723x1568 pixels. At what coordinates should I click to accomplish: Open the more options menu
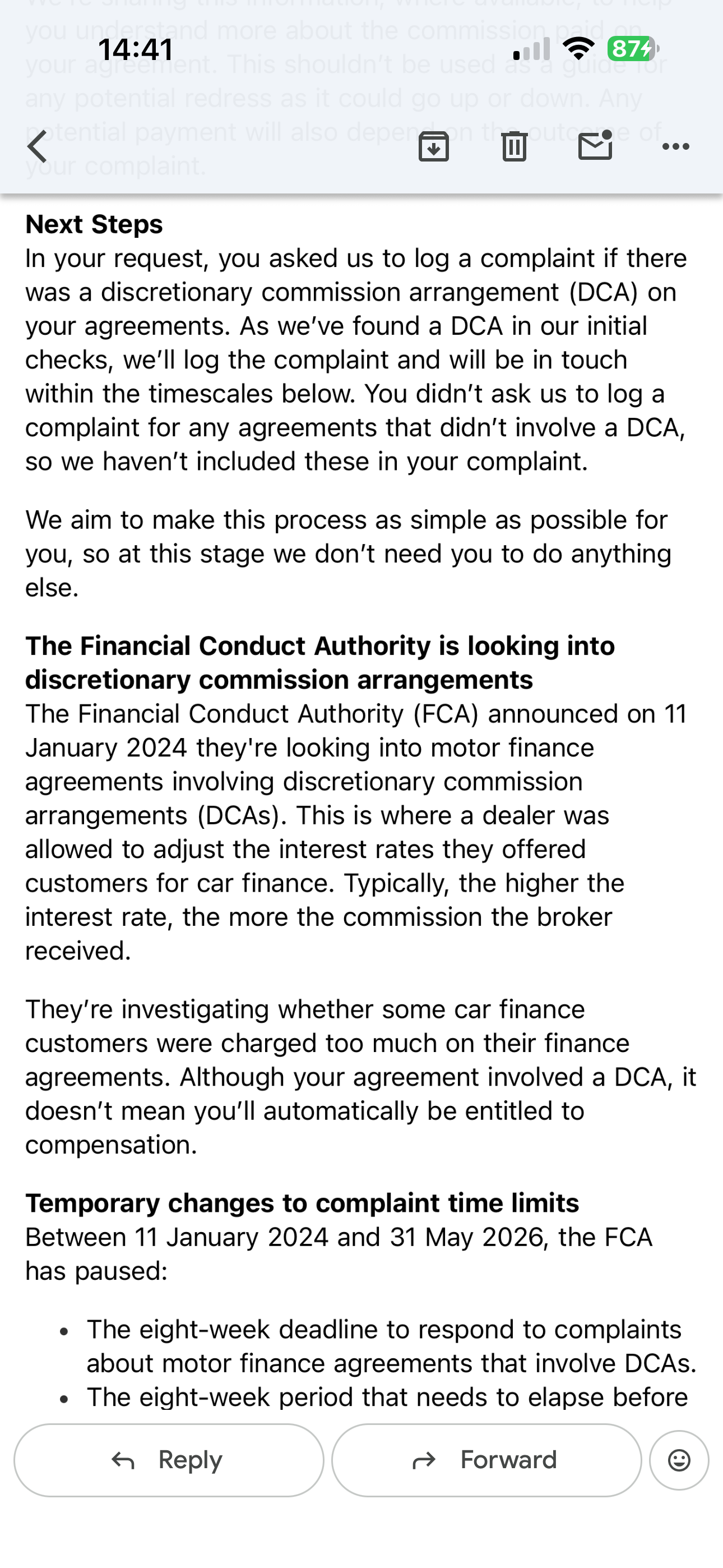(675, 147)
